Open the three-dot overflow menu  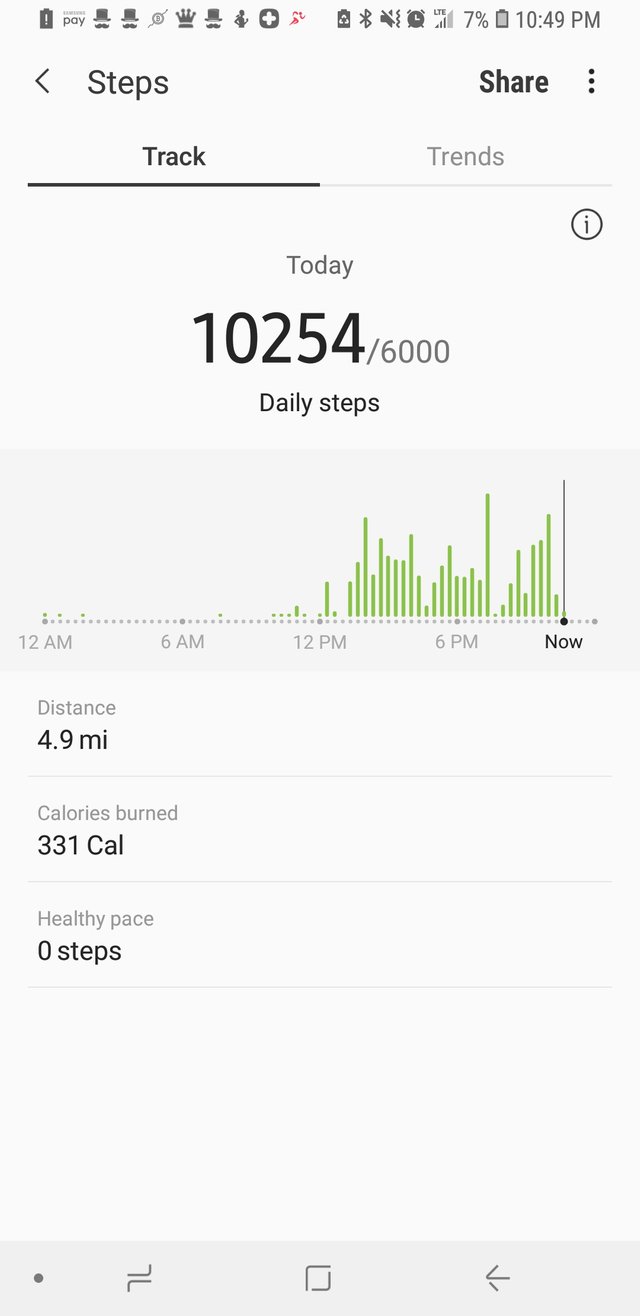(591, 82)
